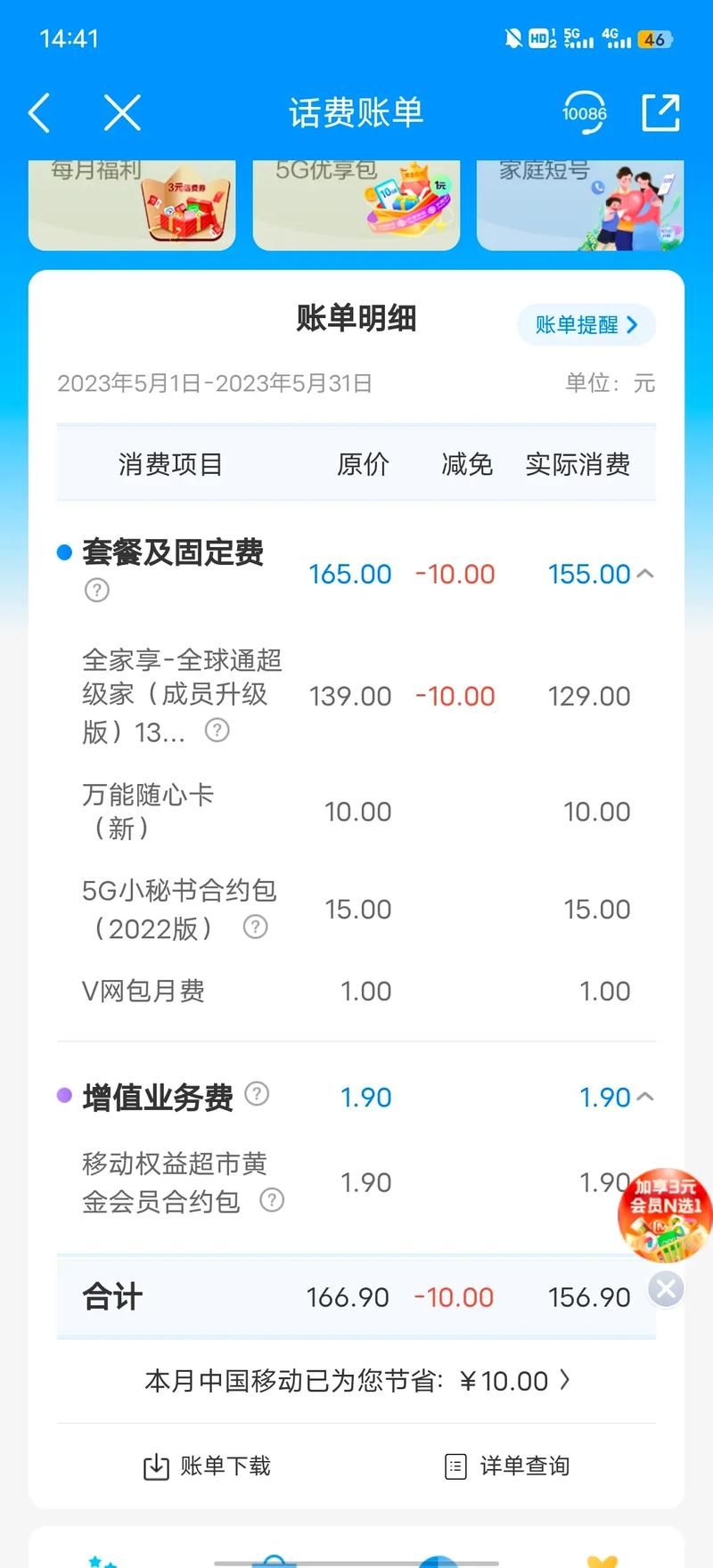Tap the question mark beside 5G小秘书合约包
The height and width of the screenshot is (1568, 713).
pyautogui.click(x=255, y=927)
